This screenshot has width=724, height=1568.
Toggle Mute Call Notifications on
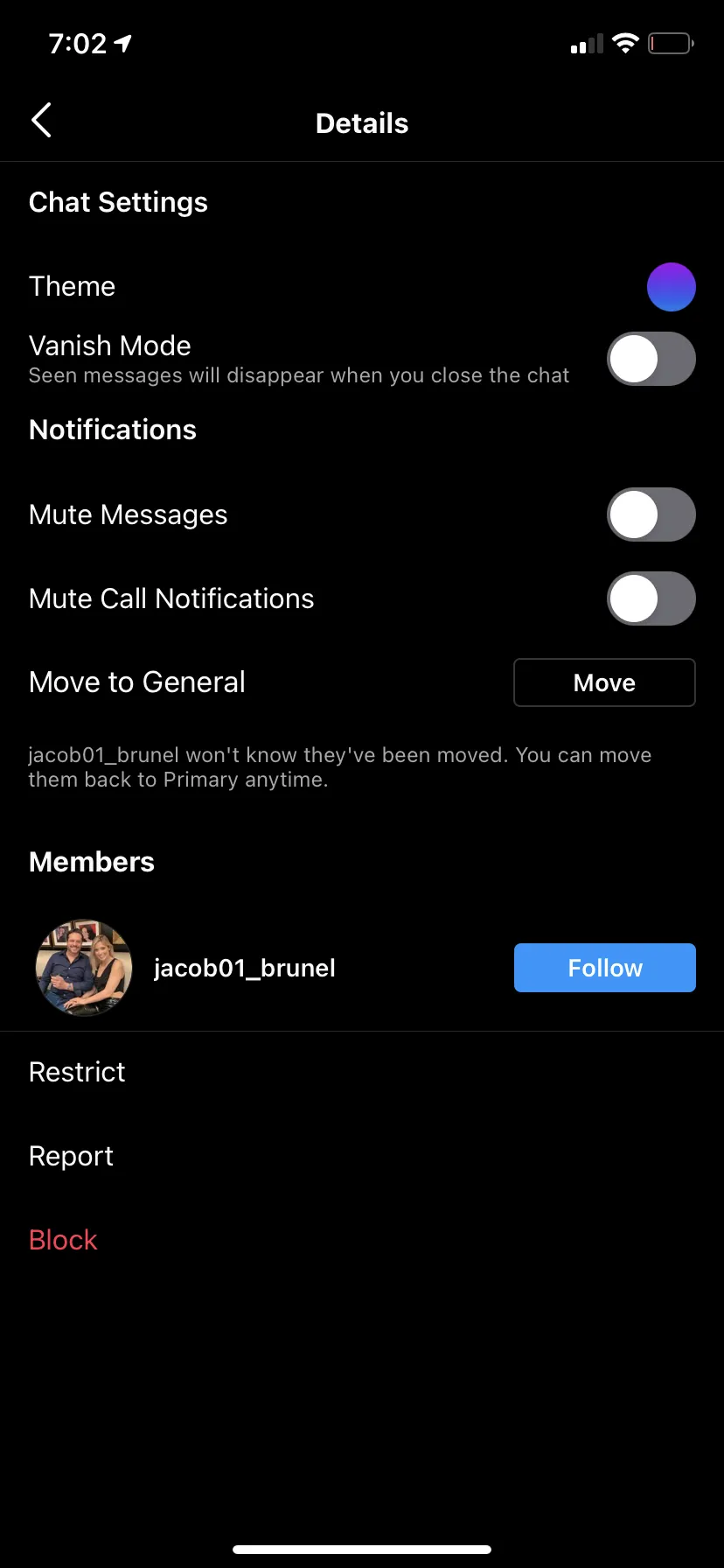coord(651,598)
